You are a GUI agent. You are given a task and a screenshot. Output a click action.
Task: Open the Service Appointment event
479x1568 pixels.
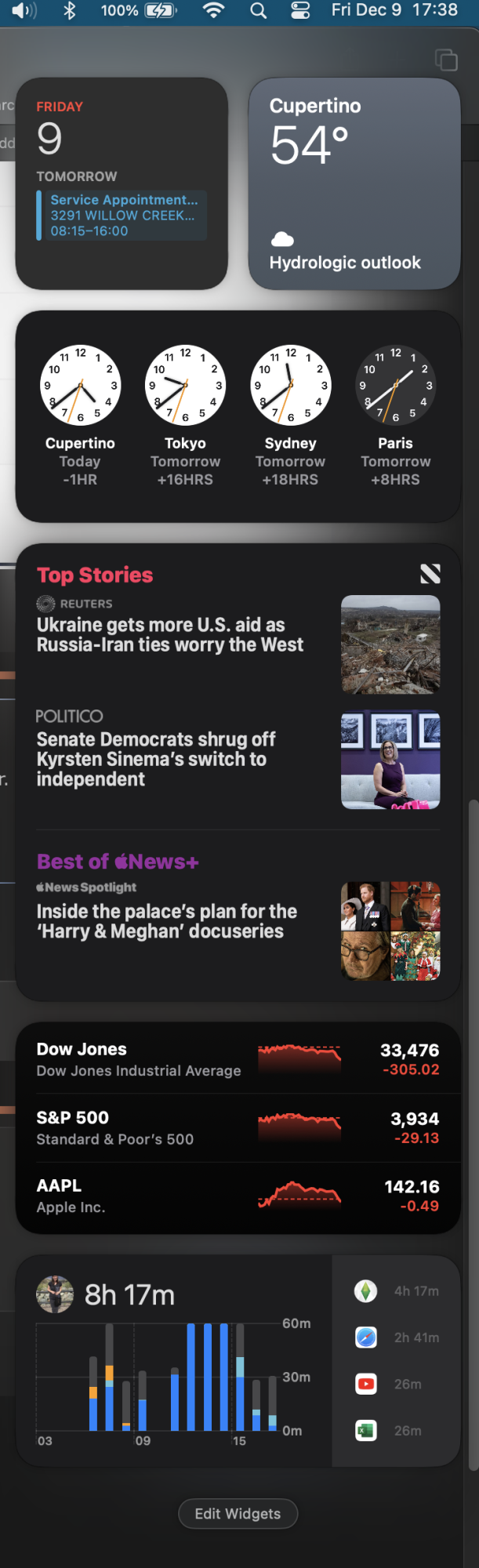pyautogui.click(x=122, y=215)
